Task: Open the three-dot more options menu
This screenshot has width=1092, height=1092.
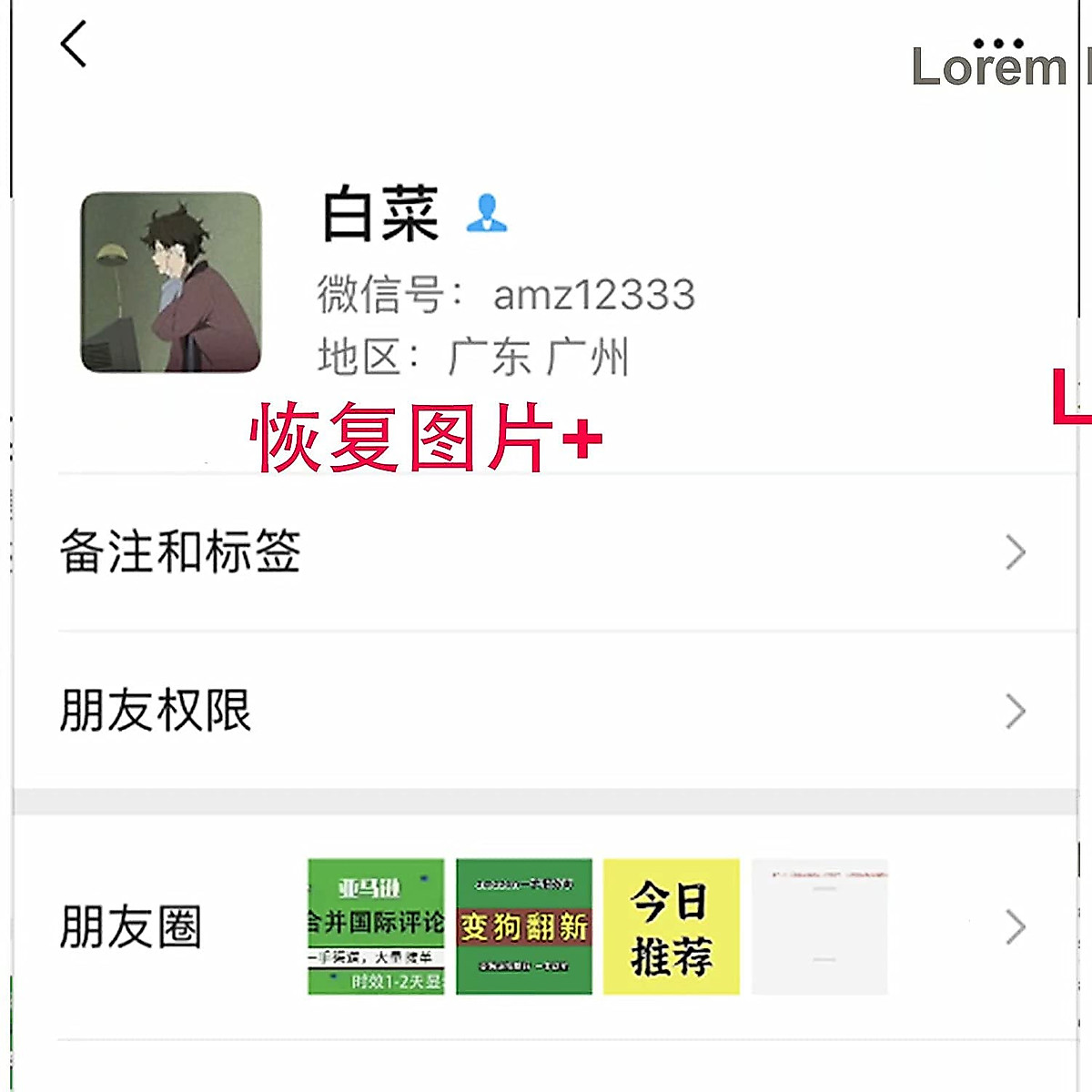Action: pos(997,44)
